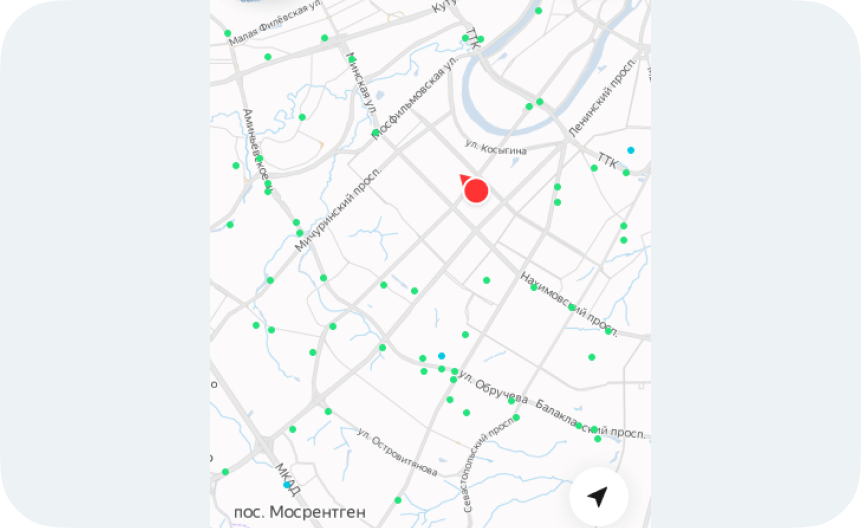The height and width of the screenshot is (528, 861).
Task: Tap the red current position marker
Action: [476, 190]
